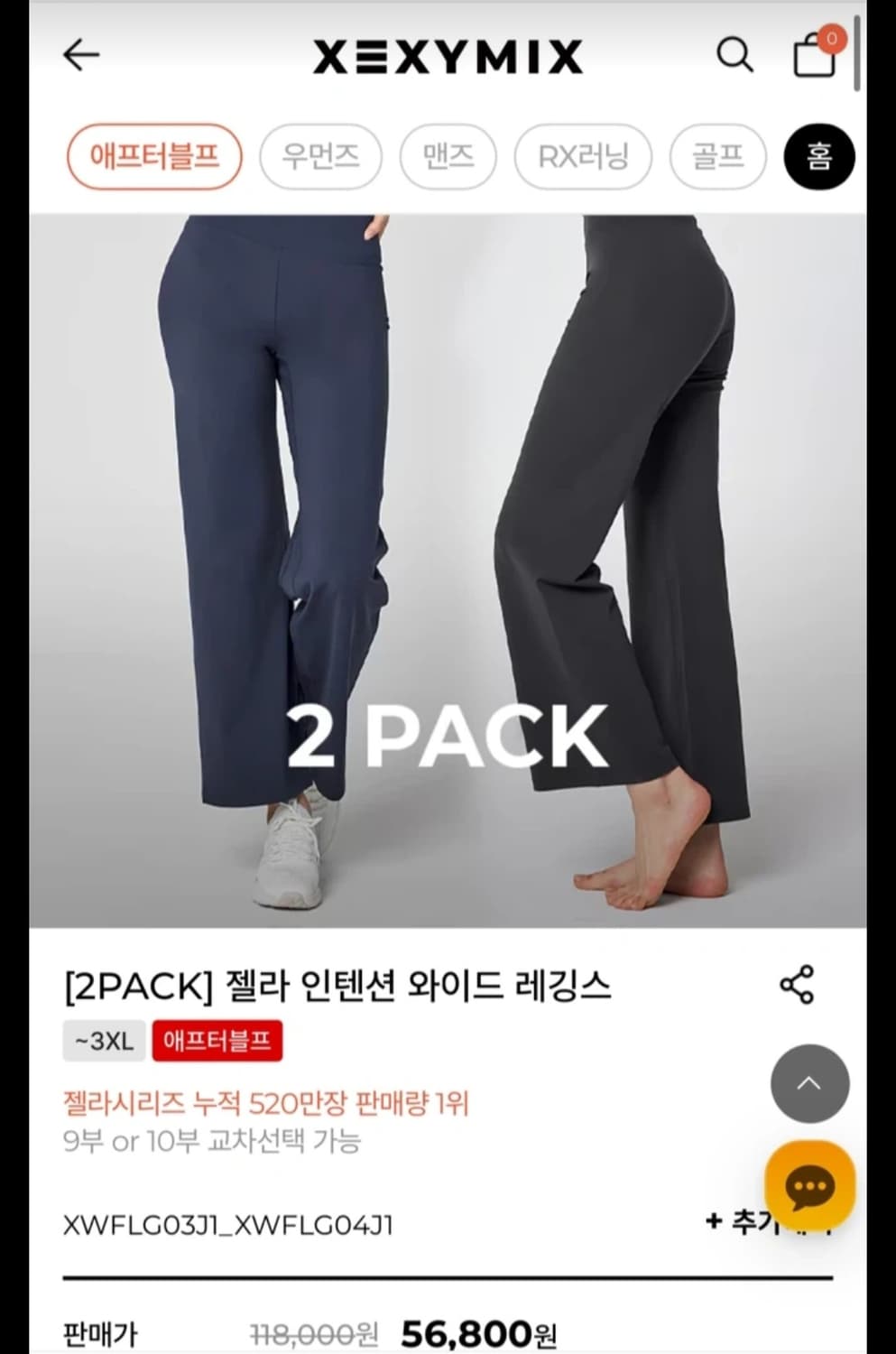Open the 골프 category
Viewport: 896px width, 1354px height.
tap(718, 156)
